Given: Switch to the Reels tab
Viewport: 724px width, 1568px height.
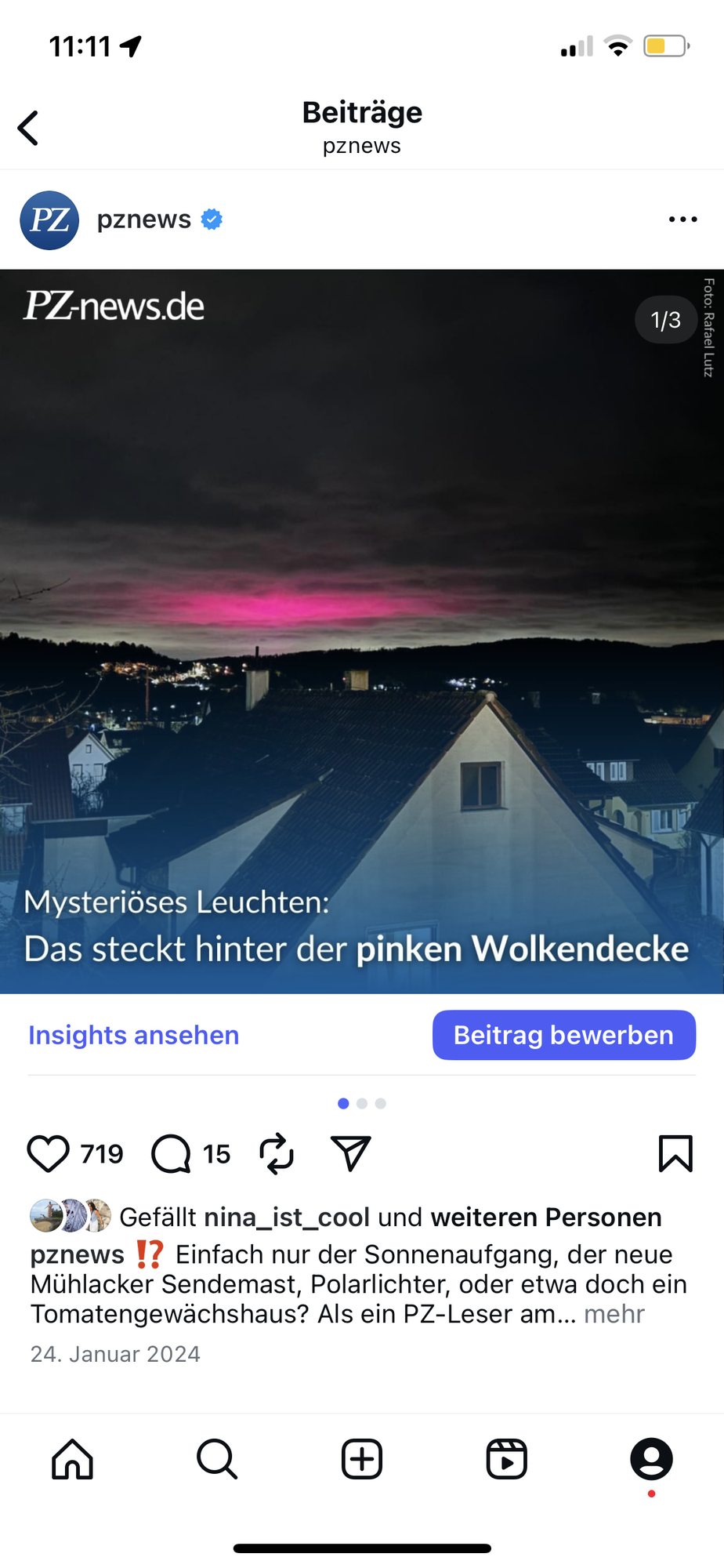Looking at the screenshot, I should 506,1459.
